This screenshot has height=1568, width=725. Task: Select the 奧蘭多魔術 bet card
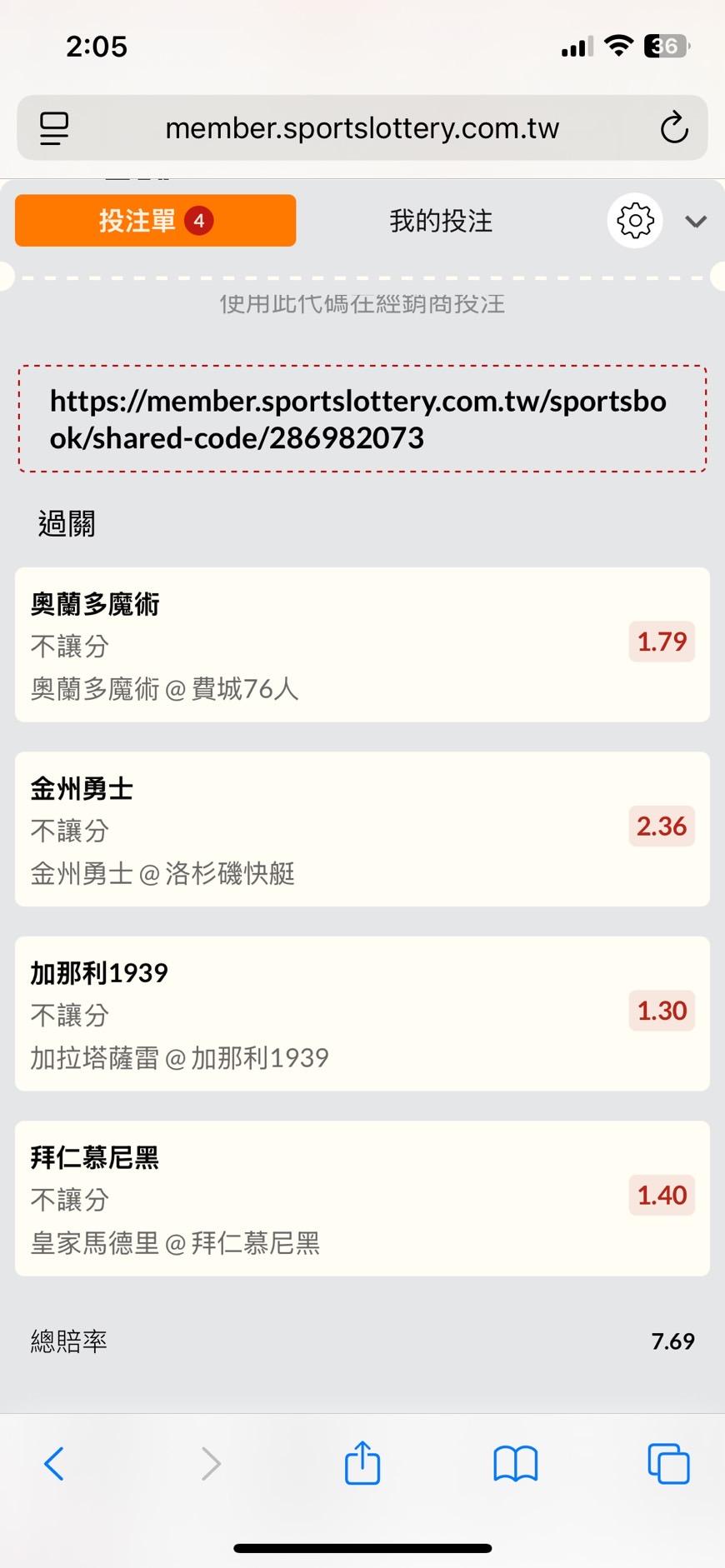(x=362, y=645)
